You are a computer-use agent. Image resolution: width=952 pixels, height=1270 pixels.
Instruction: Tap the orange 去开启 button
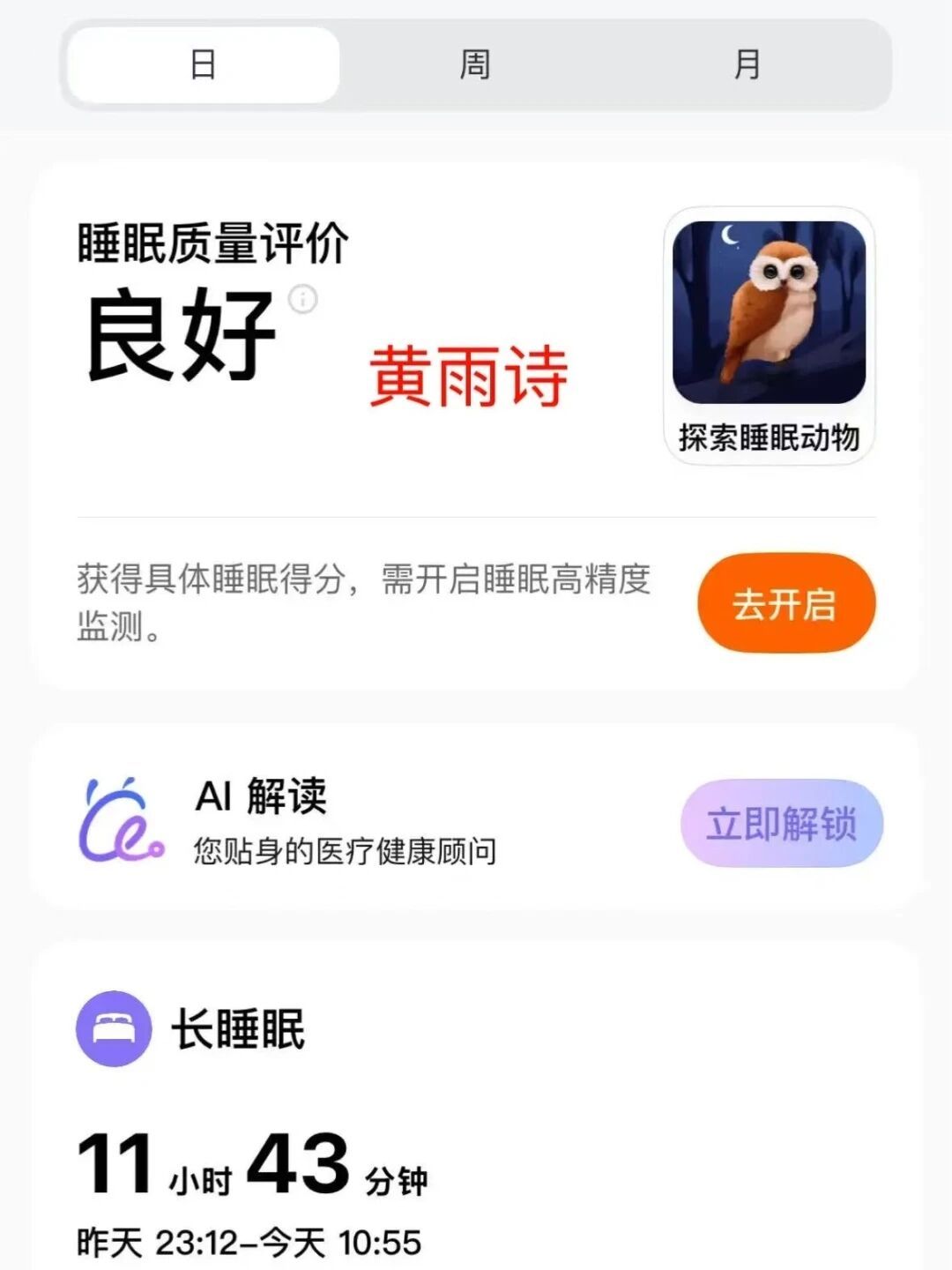click(x=785, y=604)
